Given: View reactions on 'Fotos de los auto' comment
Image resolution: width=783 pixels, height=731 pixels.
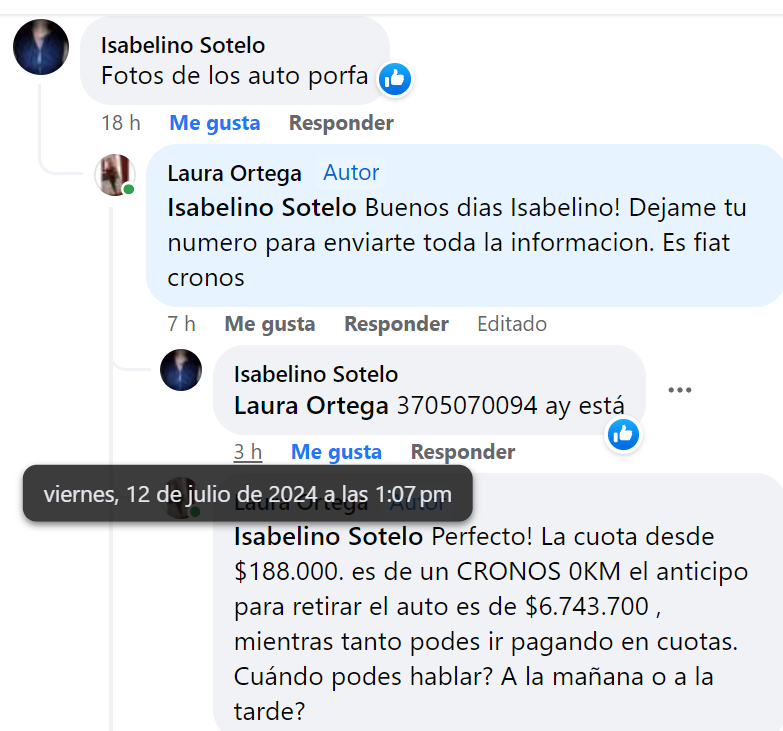Looking at the screenshot, I should pos(395,79).
